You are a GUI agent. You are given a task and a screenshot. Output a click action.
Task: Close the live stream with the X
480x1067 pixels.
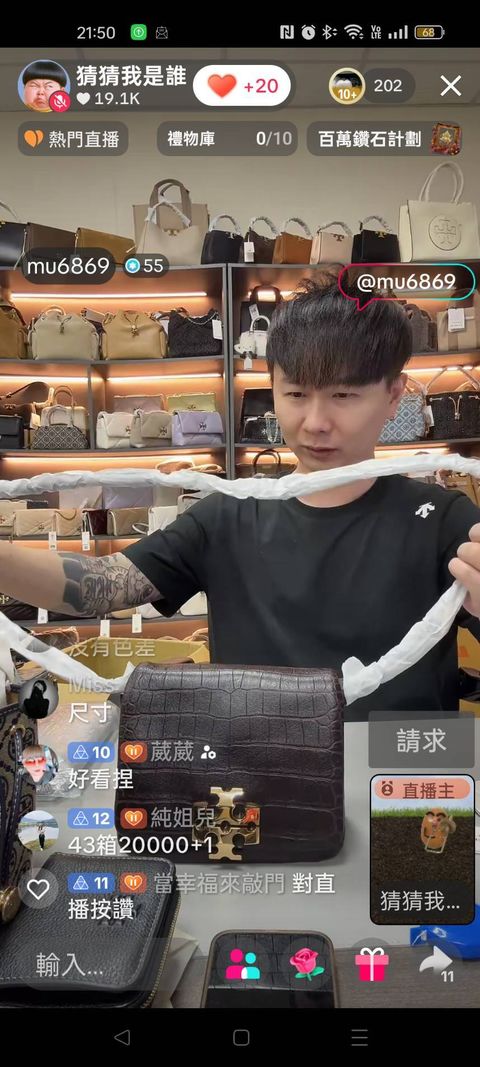pos(451,86)
